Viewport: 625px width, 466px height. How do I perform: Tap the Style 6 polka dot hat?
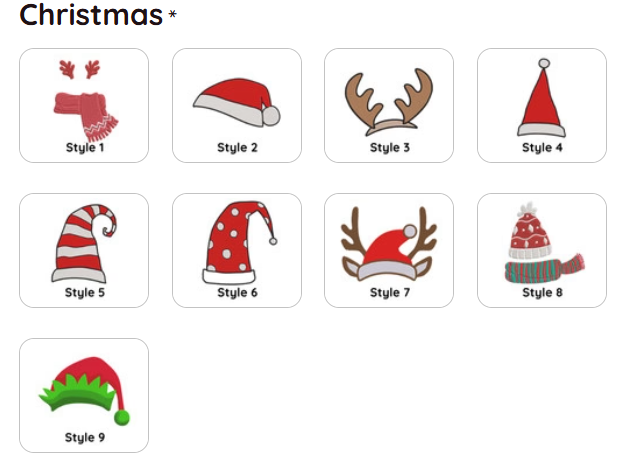click(237, 250)
